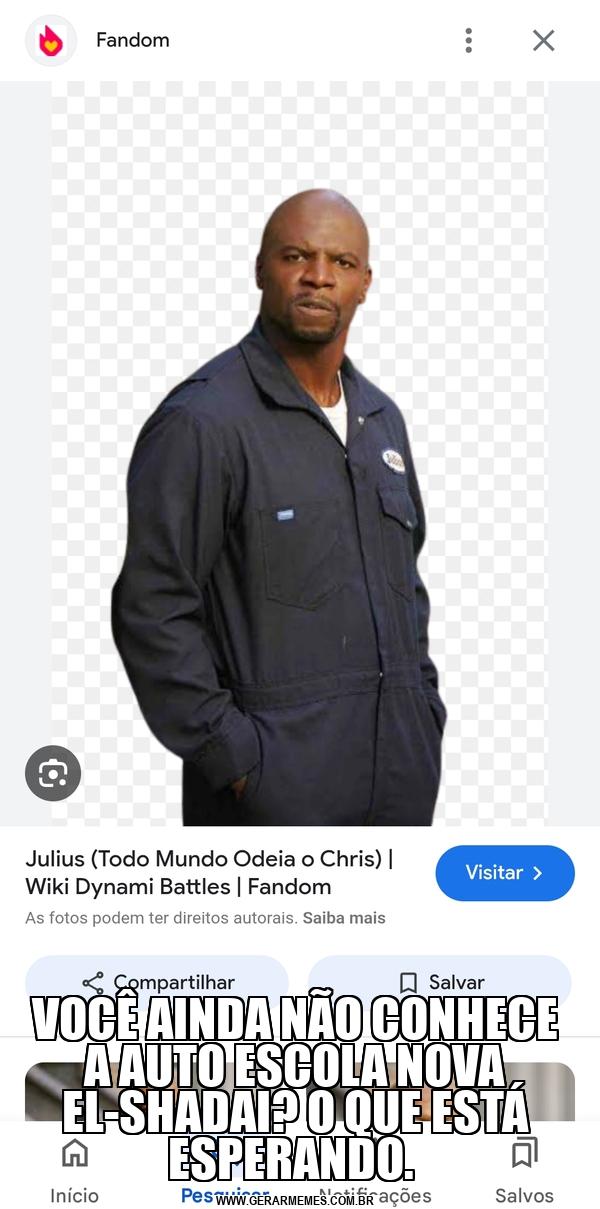600x1209 pixels.
Task: Close the image preview
Action: tap(543, 40)
